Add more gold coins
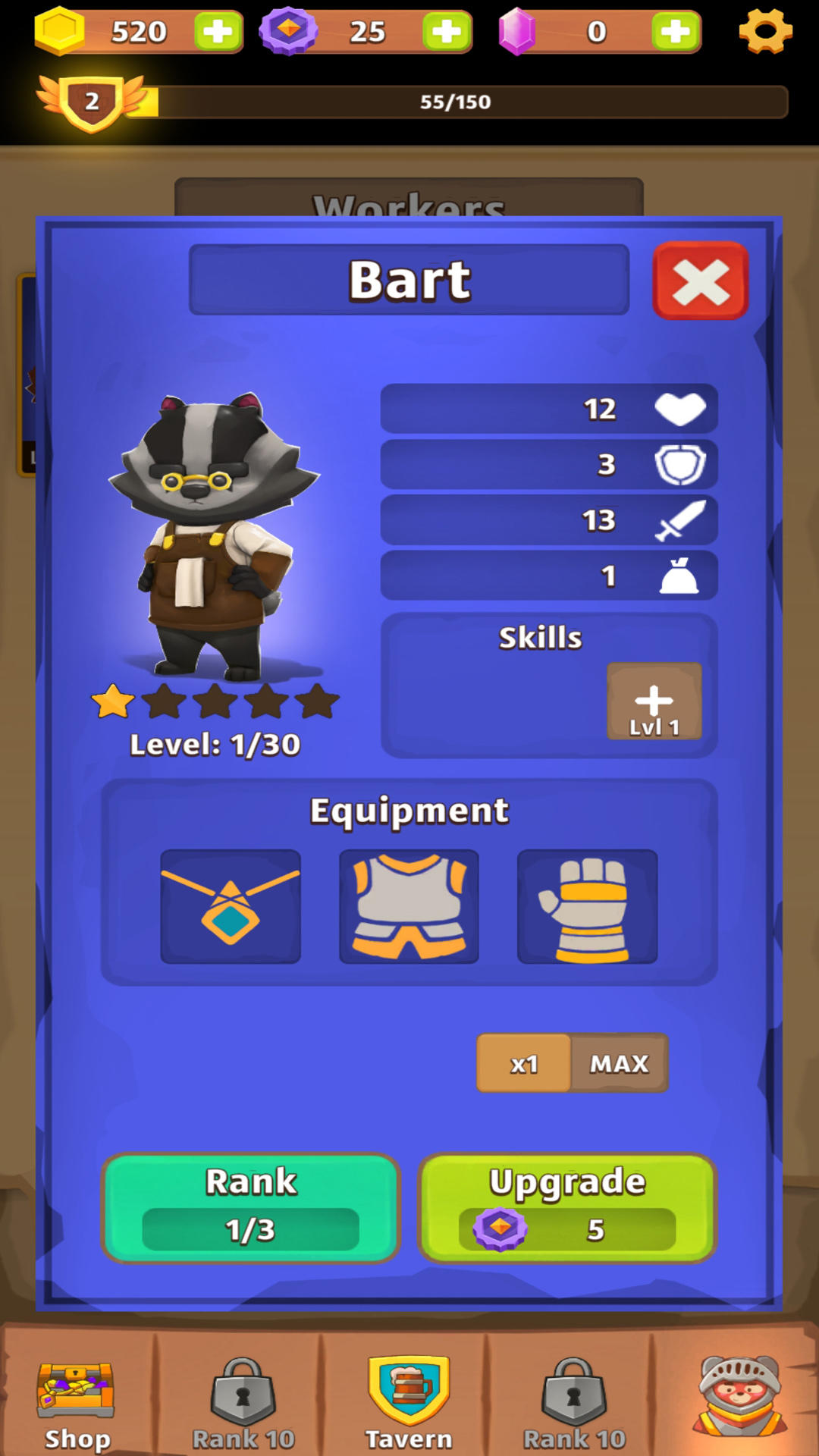This screenshot has height=1456, width=819. click(x=218, y=32)
